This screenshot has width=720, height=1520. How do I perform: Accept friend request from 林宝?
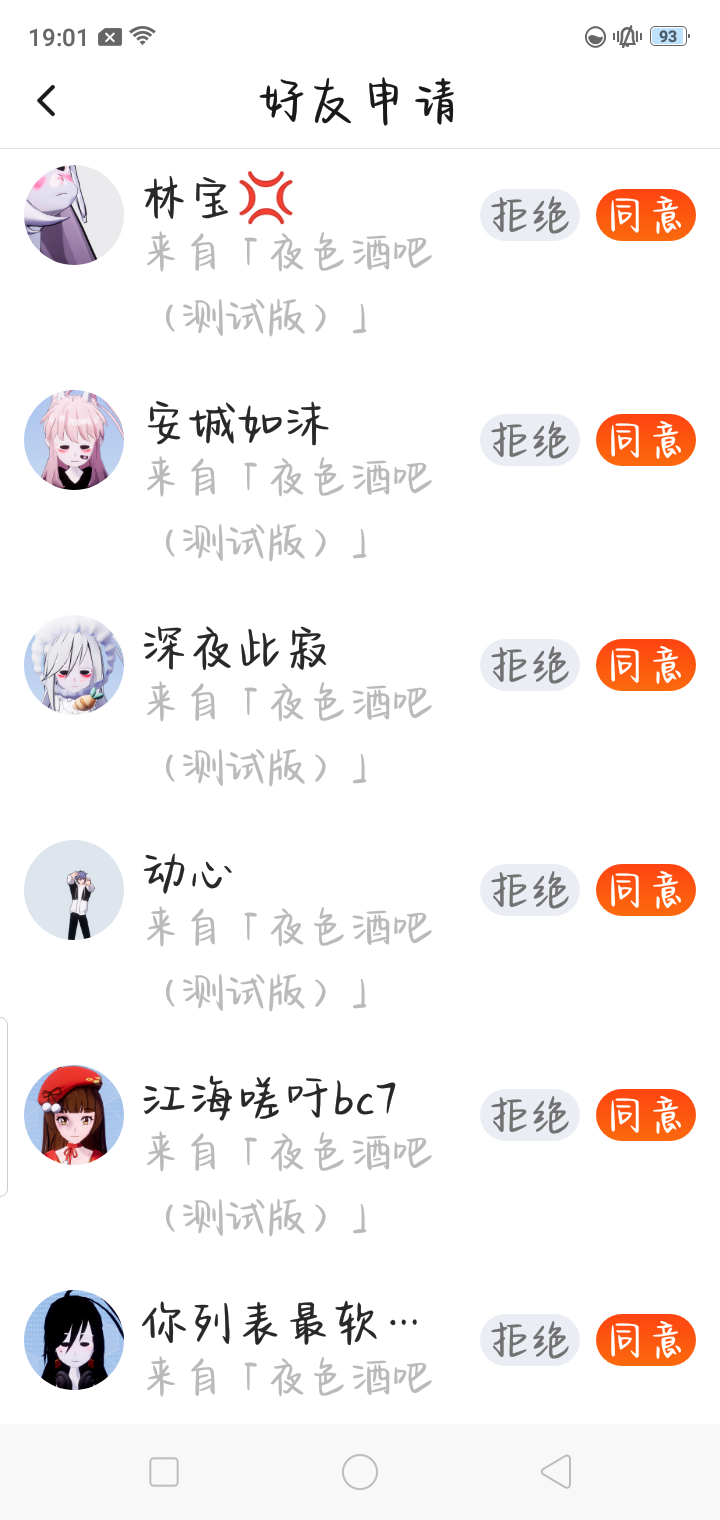click(x=646, y=215)
